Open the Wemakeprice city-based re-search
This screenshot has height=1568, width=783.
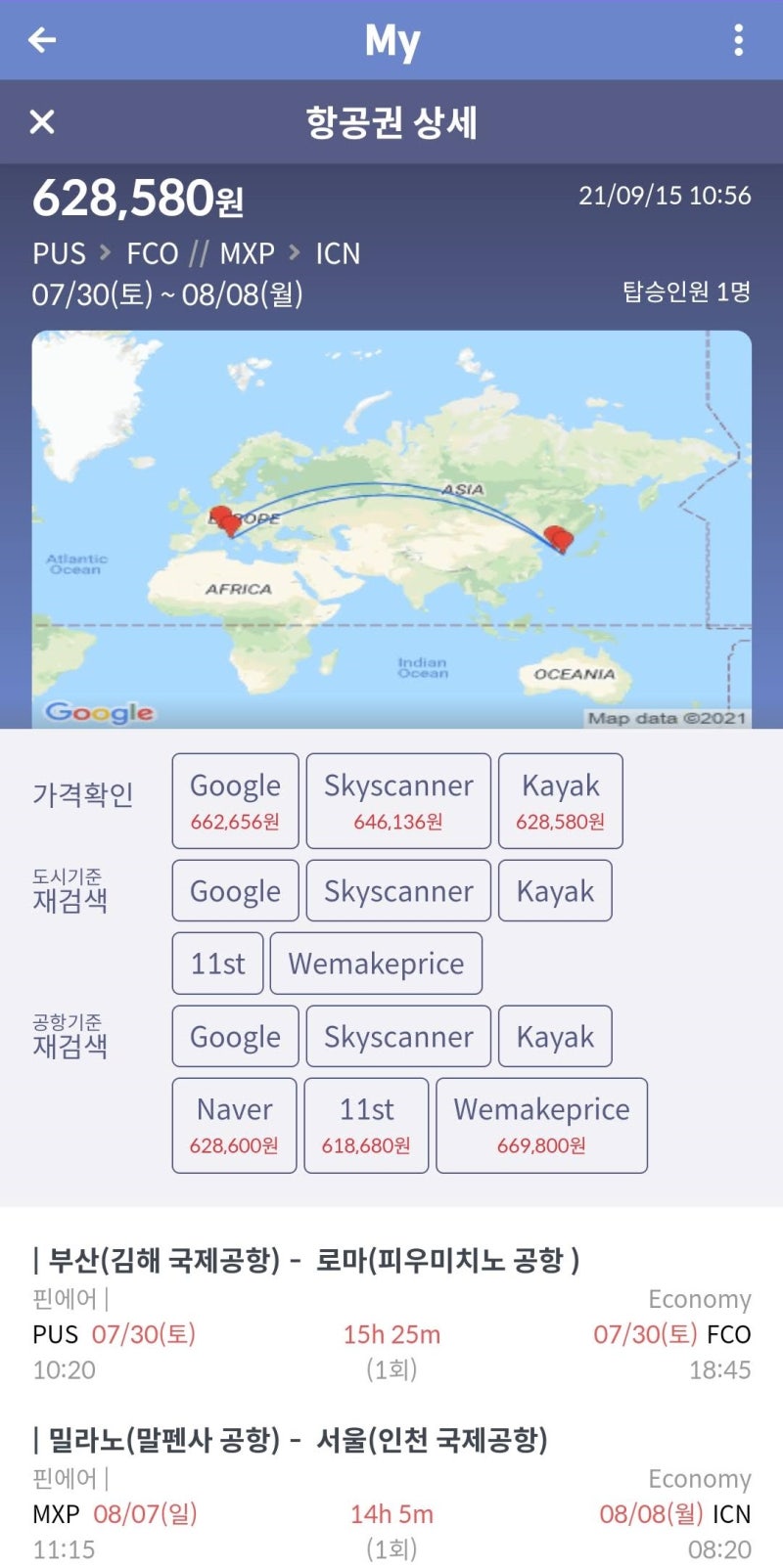click(377, 963)
